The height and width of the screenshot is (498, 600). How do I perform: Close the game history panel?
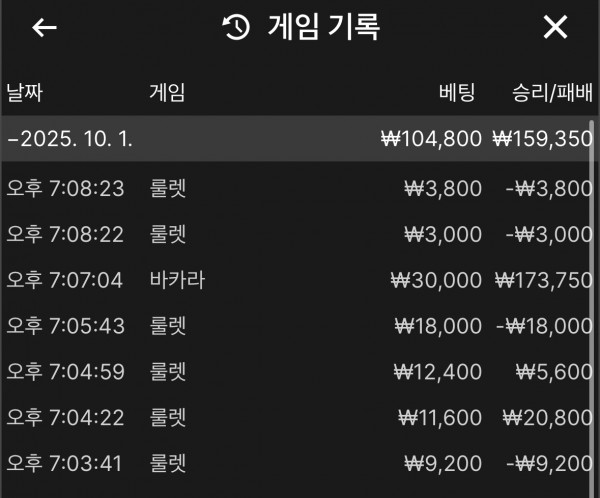[555, 28]
